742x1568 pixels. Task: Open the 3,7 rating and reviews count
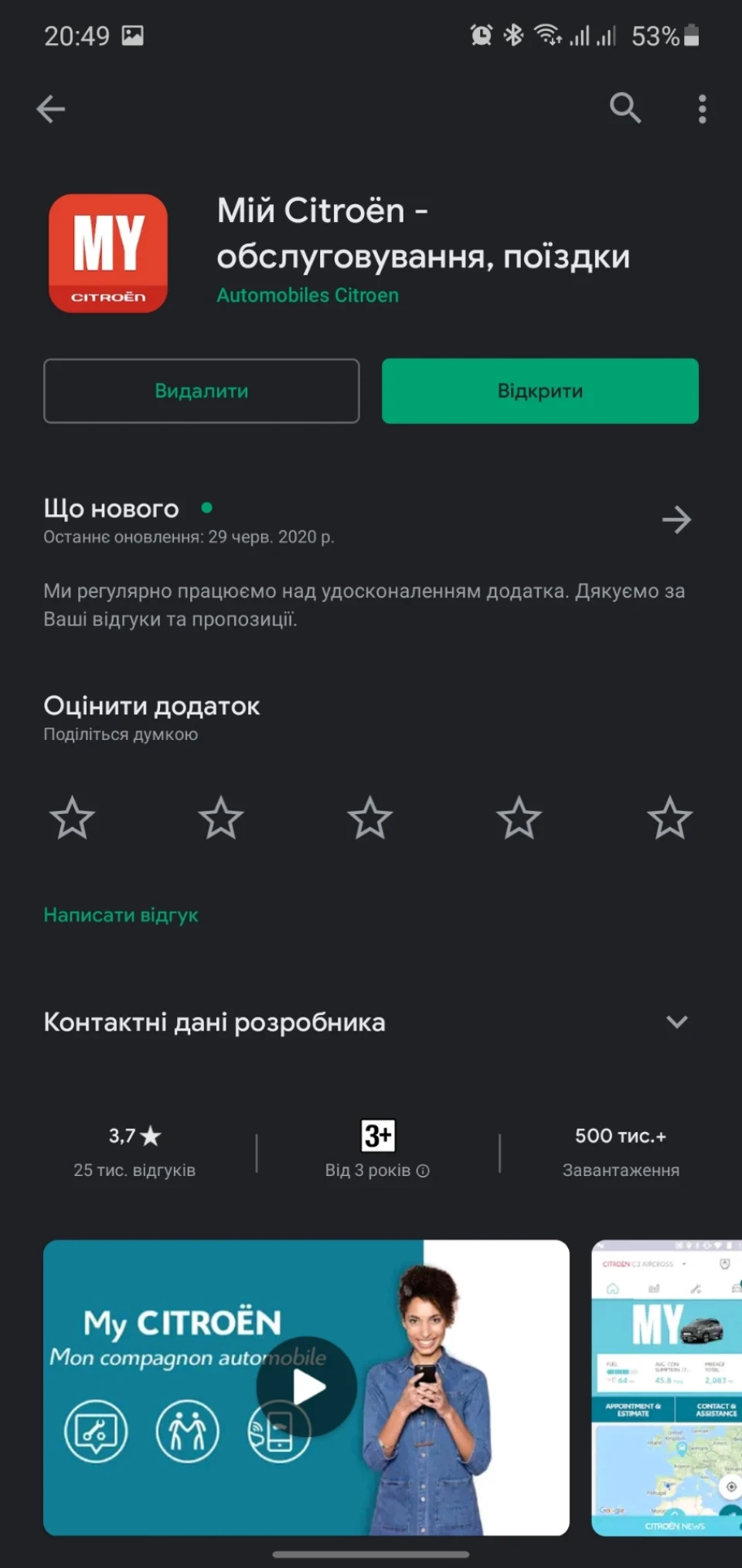point(134,1152)
